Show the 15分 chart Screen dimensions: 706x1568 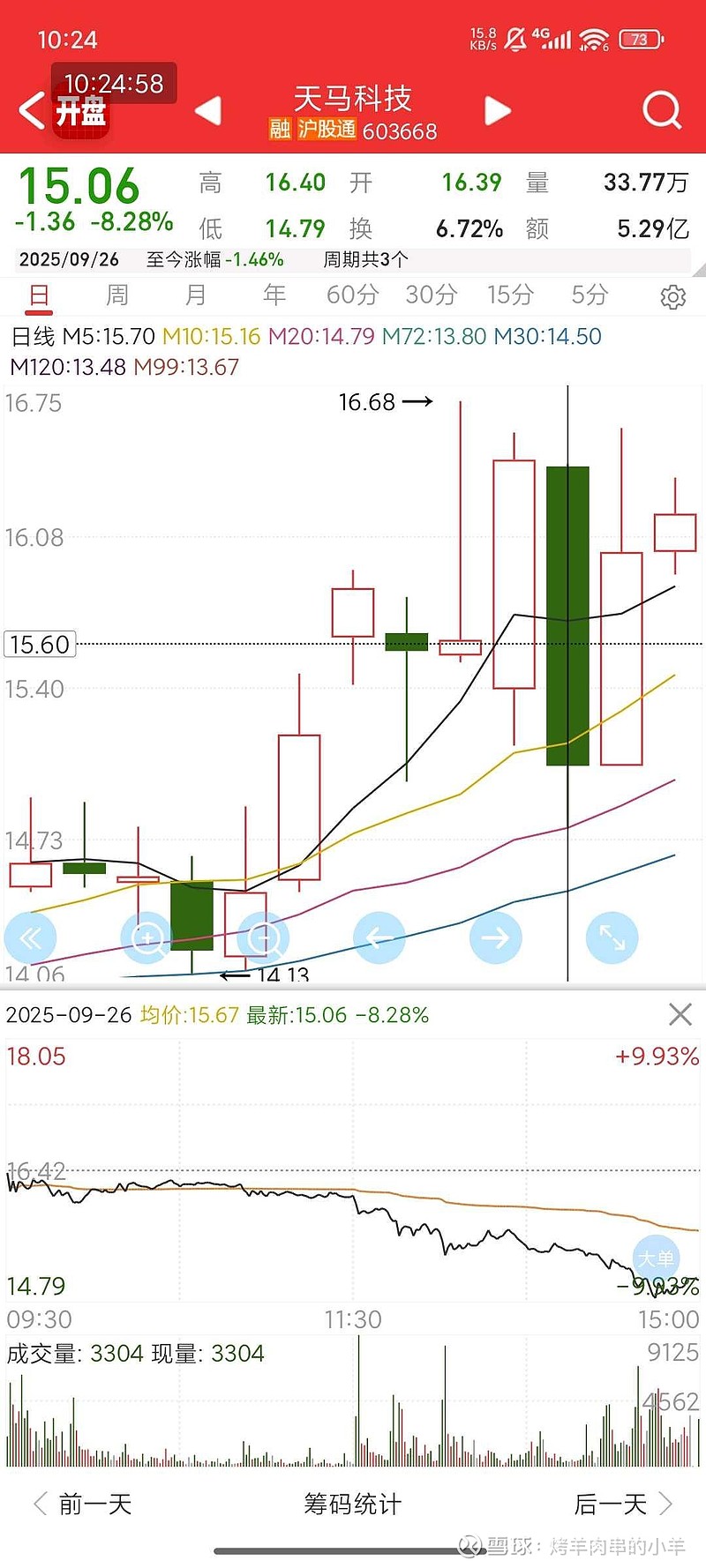pos(510,295)
